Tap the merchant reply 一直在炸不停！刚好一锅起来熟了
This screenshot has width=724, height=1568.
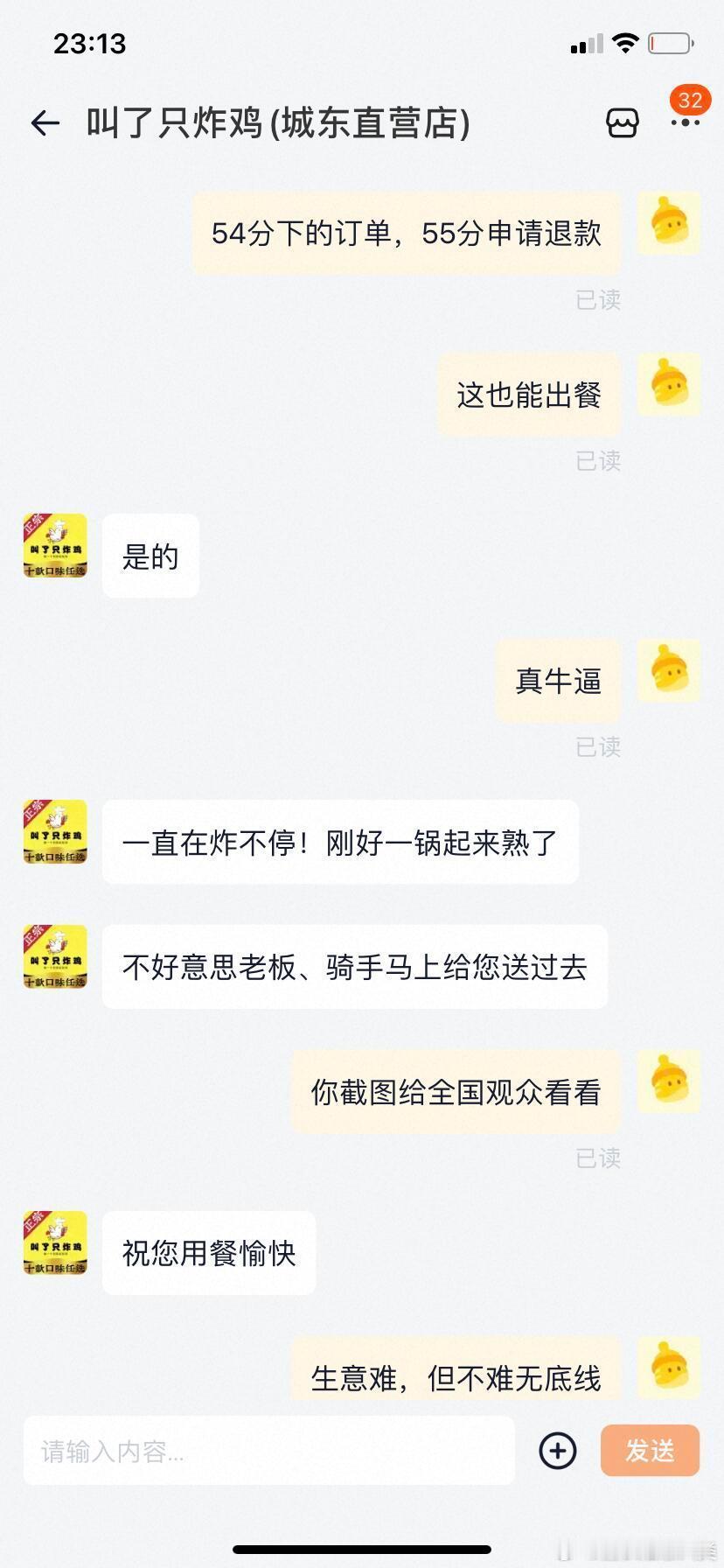coord(342,841)
